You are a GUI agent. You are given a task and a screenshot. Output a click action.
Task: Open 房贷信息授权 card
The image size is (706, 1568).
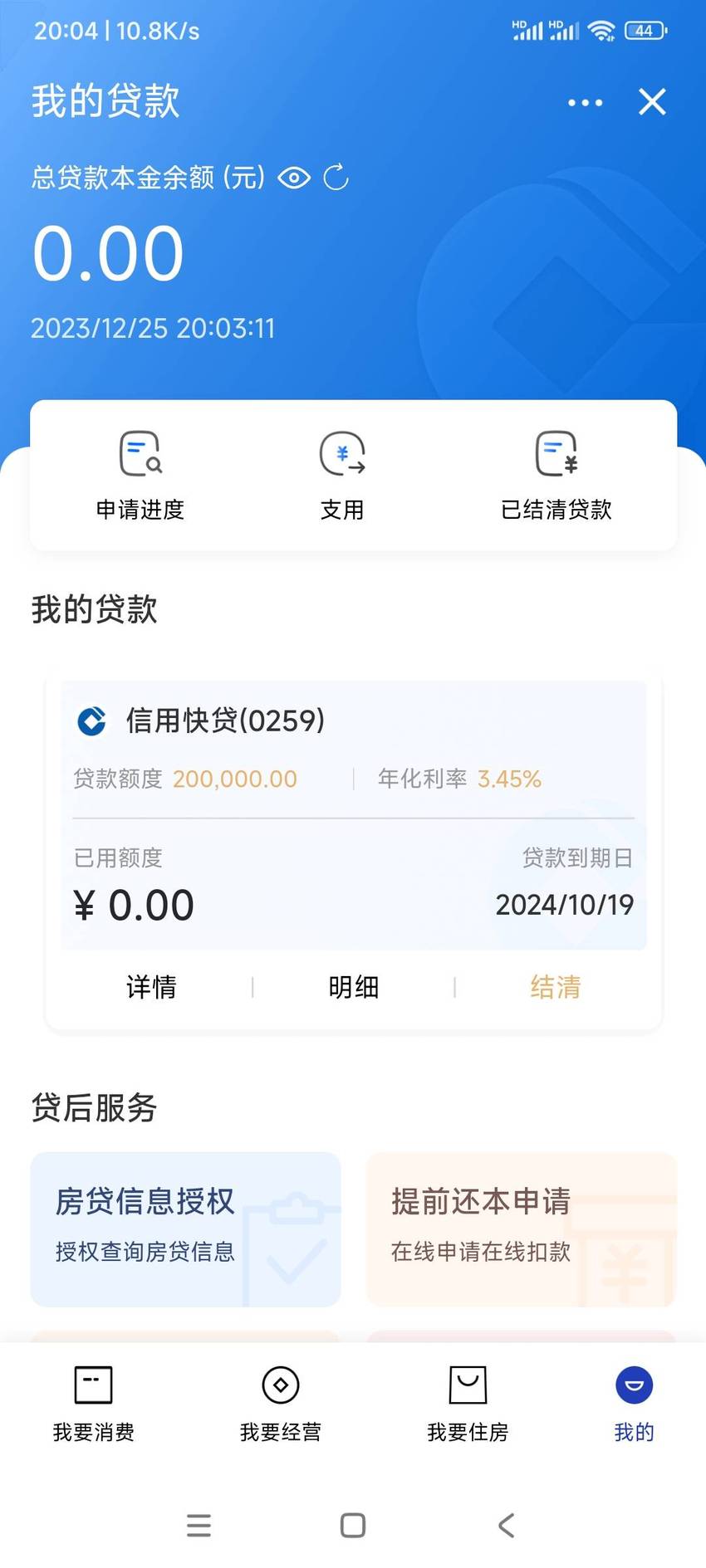[x=186, y=1229]
